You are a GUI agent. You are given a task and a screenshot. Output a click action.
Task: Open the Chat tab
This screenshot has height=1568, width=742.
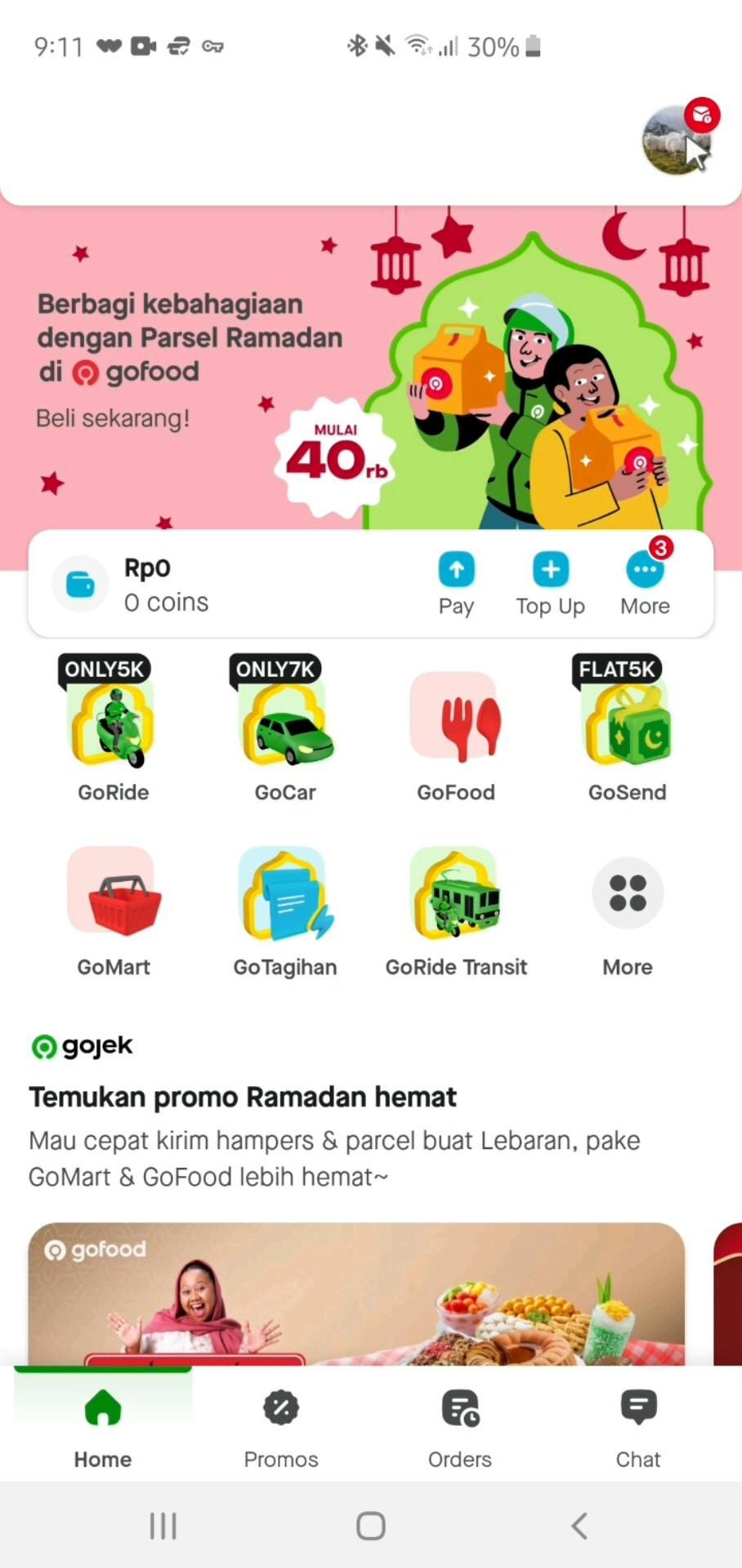638,1426
